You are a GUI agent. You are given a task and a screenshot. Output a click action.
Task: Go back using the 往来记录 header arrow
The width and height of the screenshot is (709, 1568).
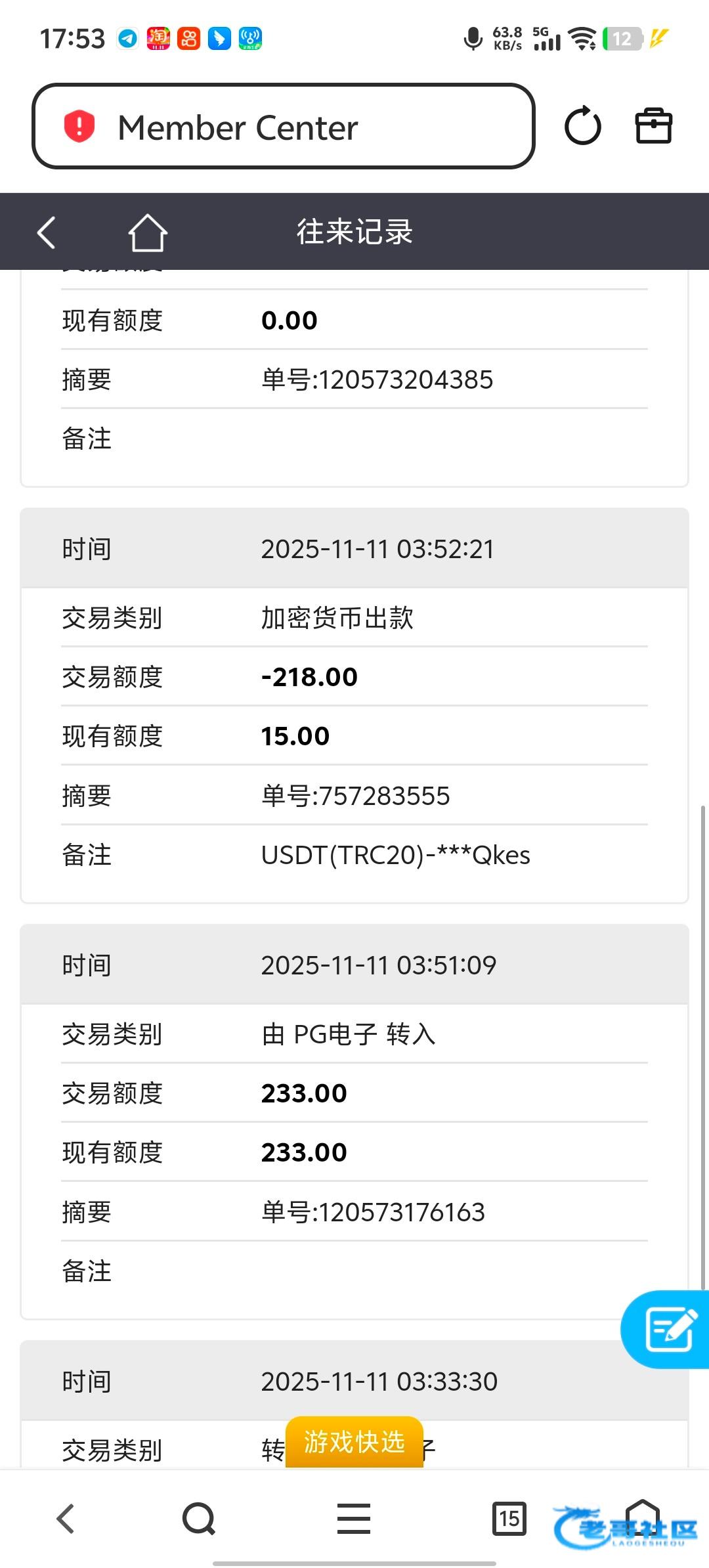46,232
